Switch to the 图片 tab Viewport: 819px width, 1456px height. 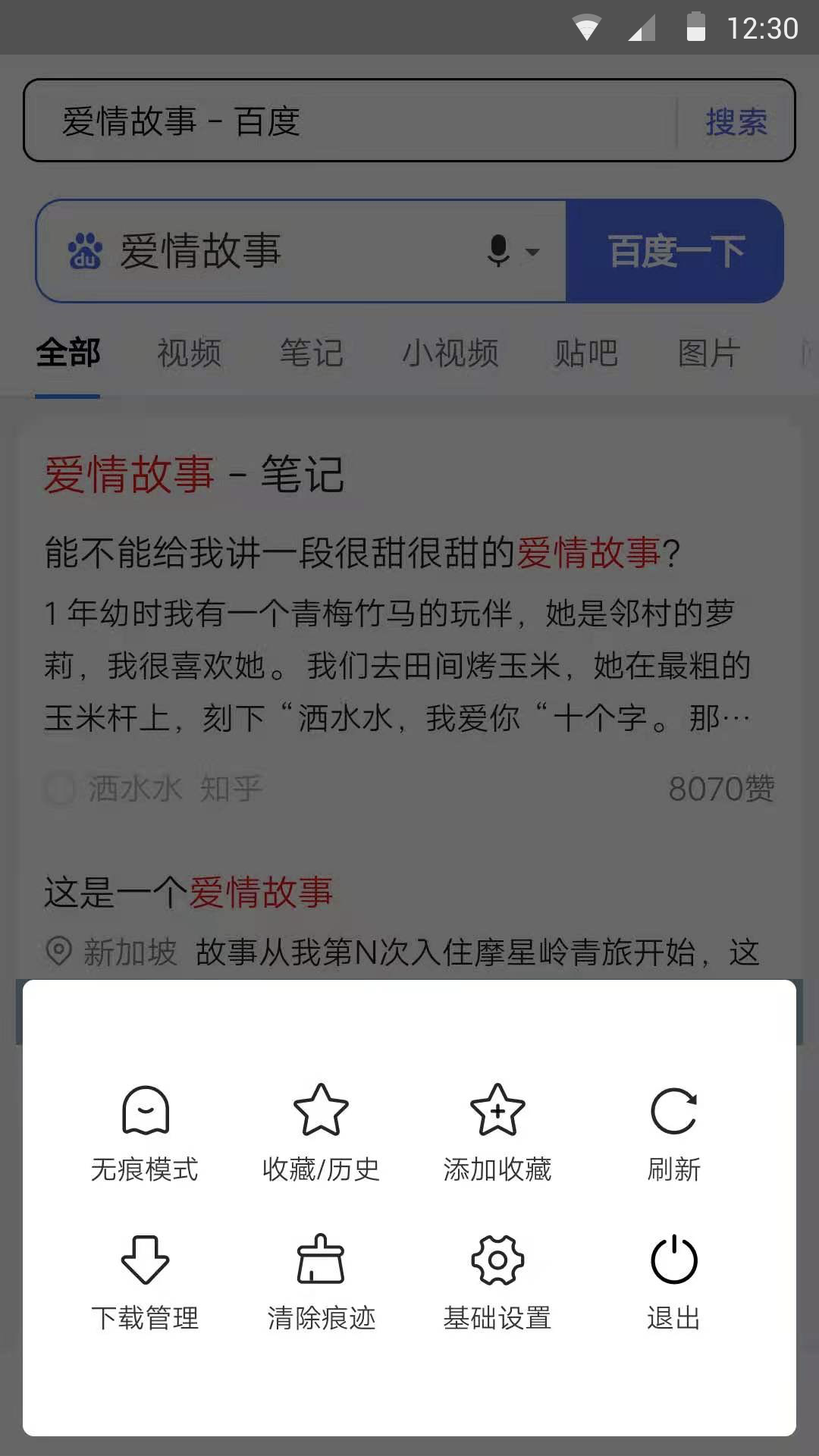[707, 353]
